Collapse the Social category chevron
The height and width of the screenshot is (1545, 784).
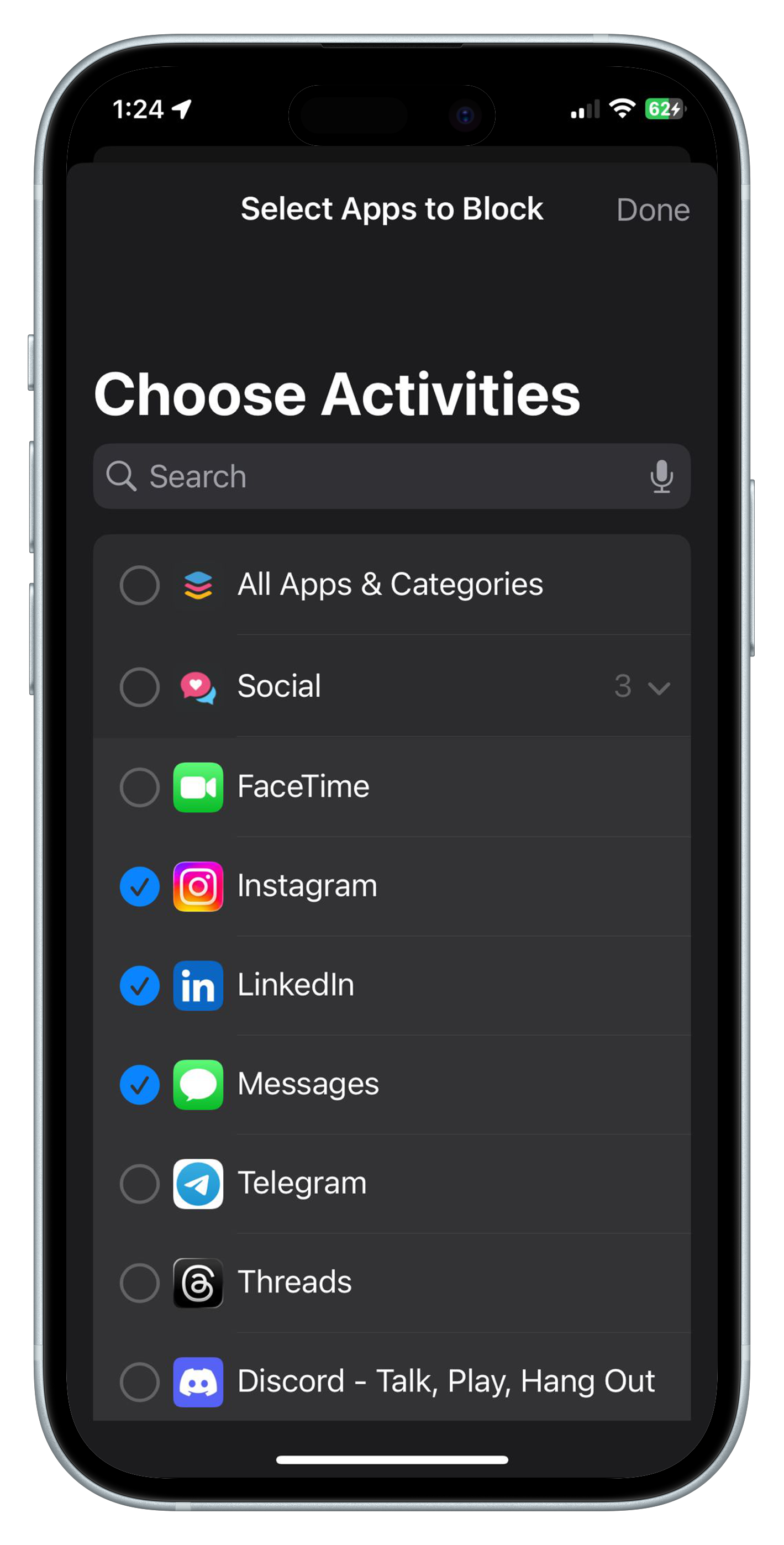(x=659, y=688)
